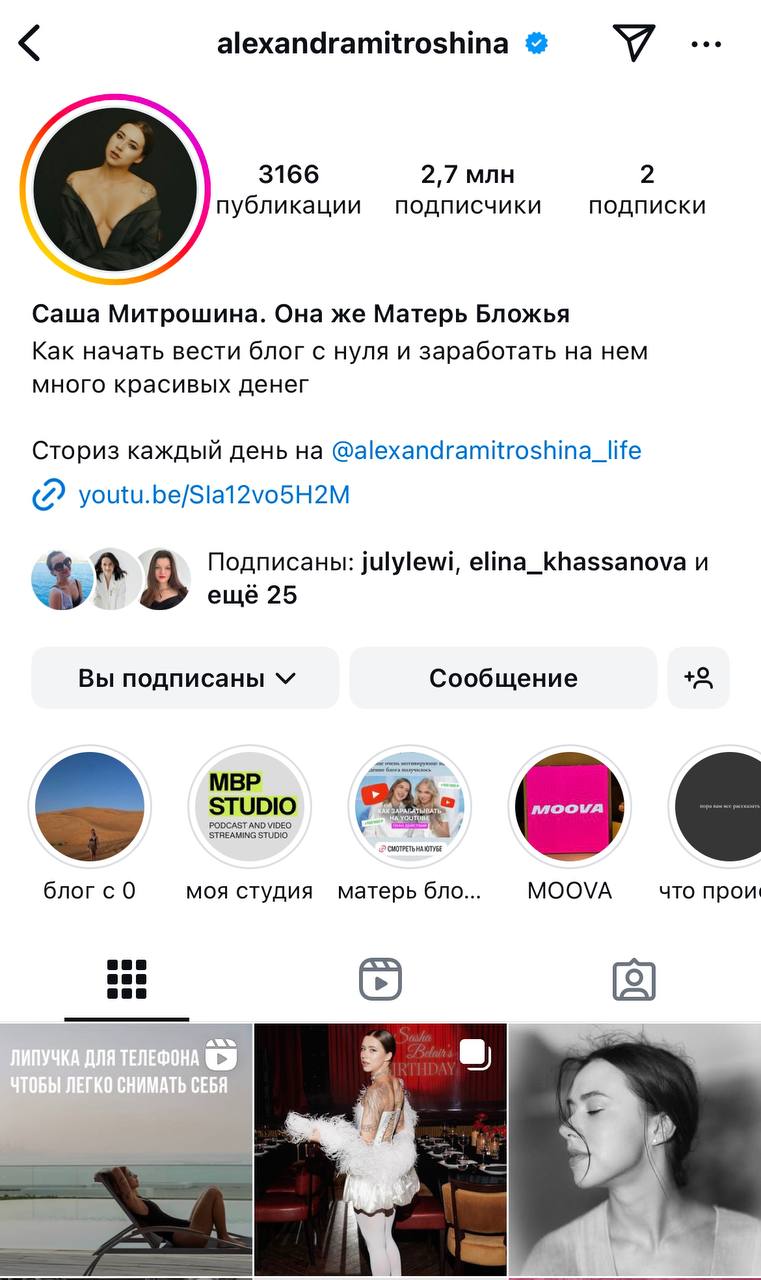761x1280 pixels.
Task: Tap the Сообщение button
Action: click(x=503, y=678)
